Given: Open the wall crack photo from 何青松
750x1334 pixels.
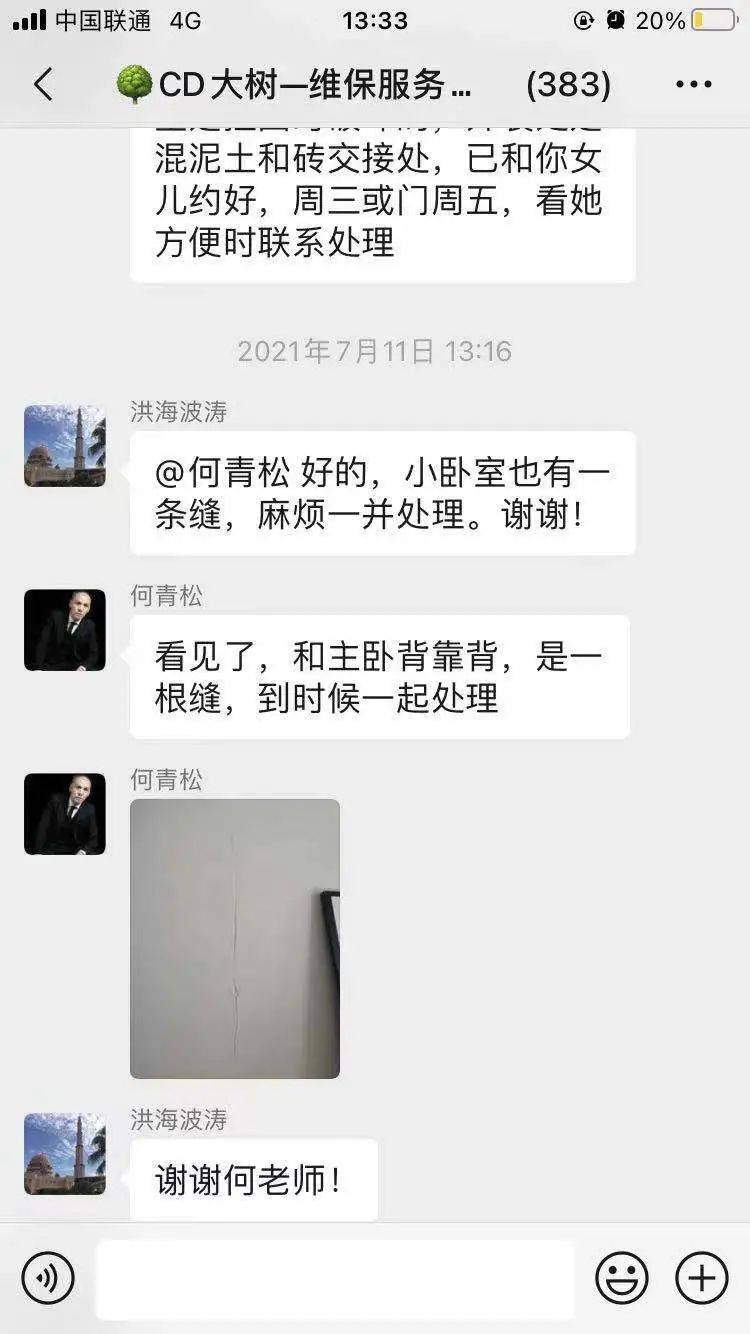Looking at the screenshot, I should (x=235, y=938).
